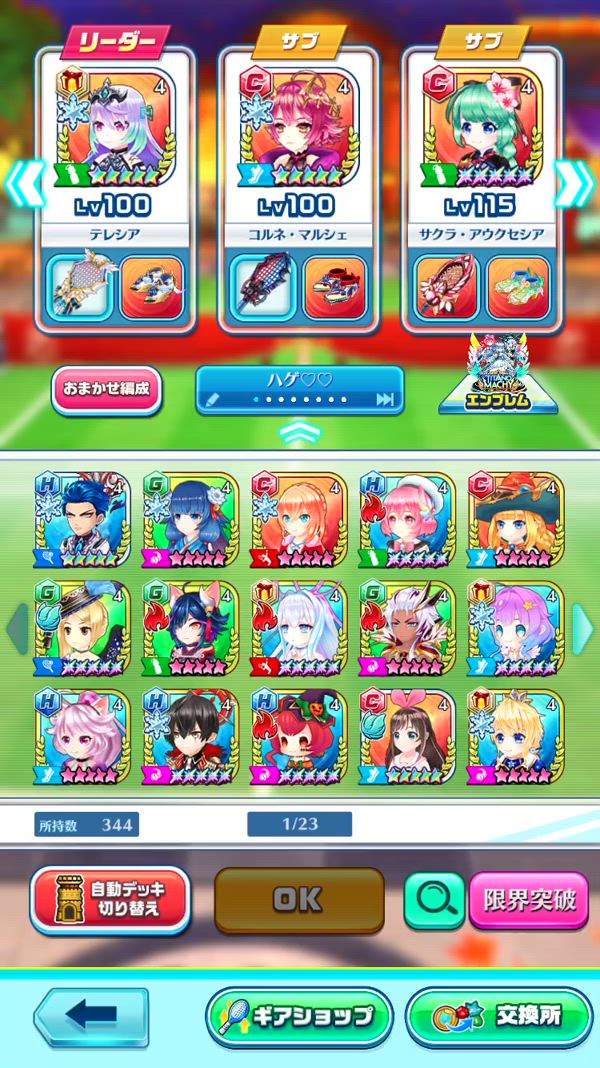
Task: Collapse the list with up chevrons
Action: [299, 432]
